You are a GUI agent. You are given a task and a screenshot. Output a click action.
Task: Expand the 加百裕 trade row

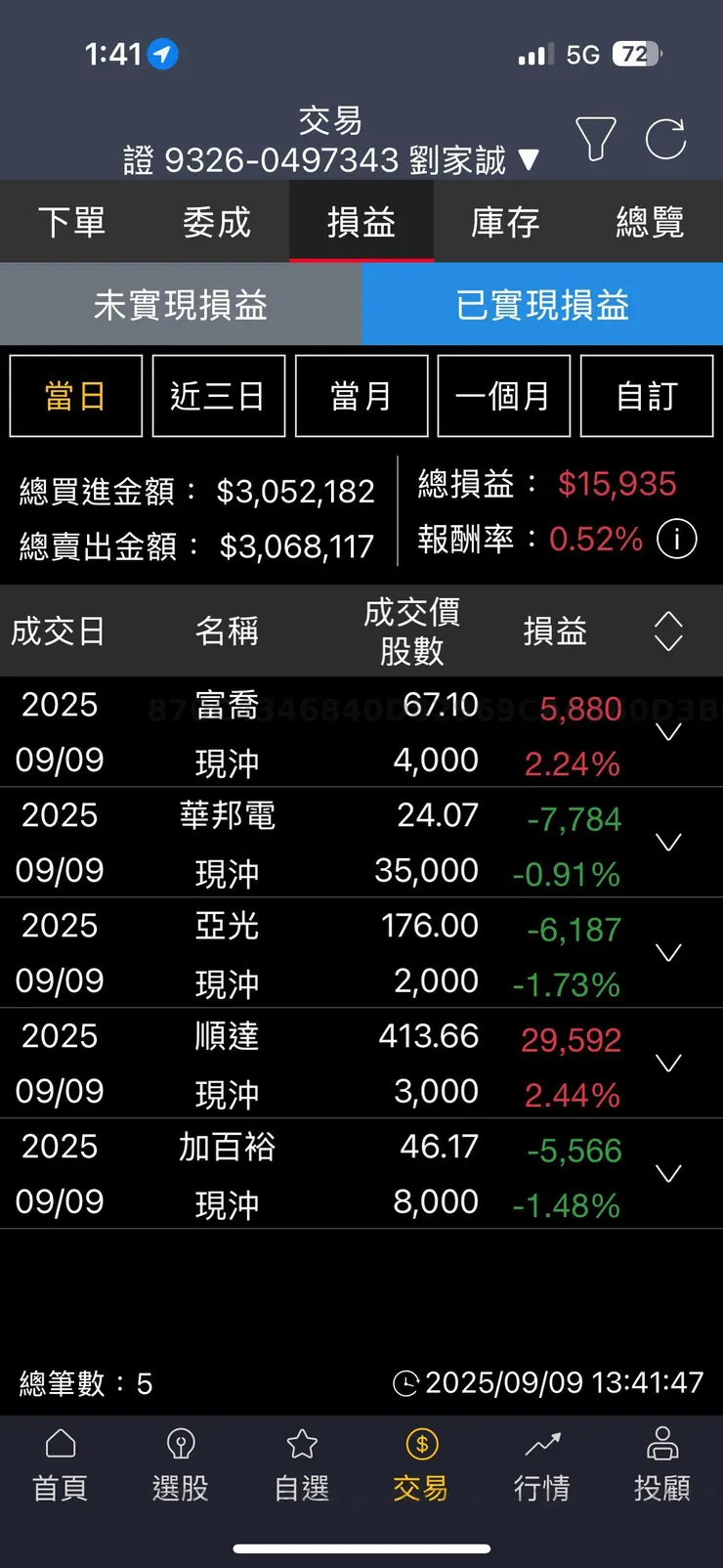pos(668,1174)
